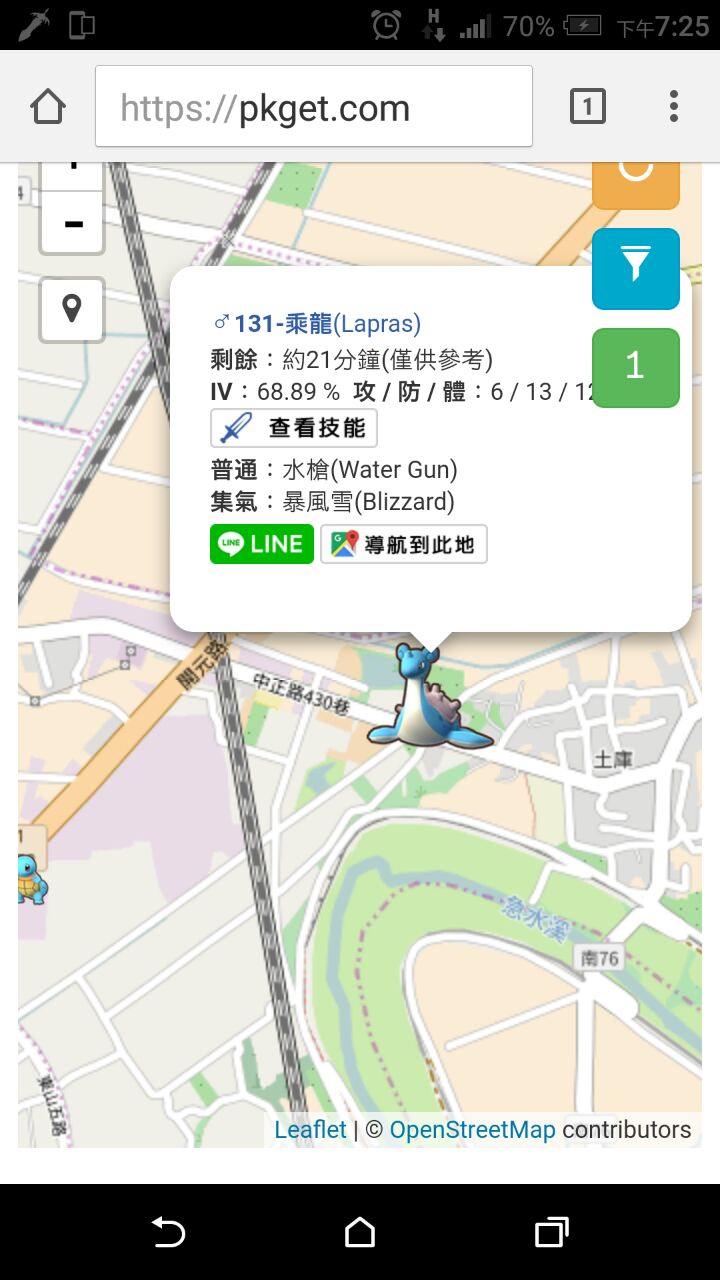Go back using the system back button
The height and width of the screenshot is (1280, 720).
pyautogui.click(x=168, y=1232)
